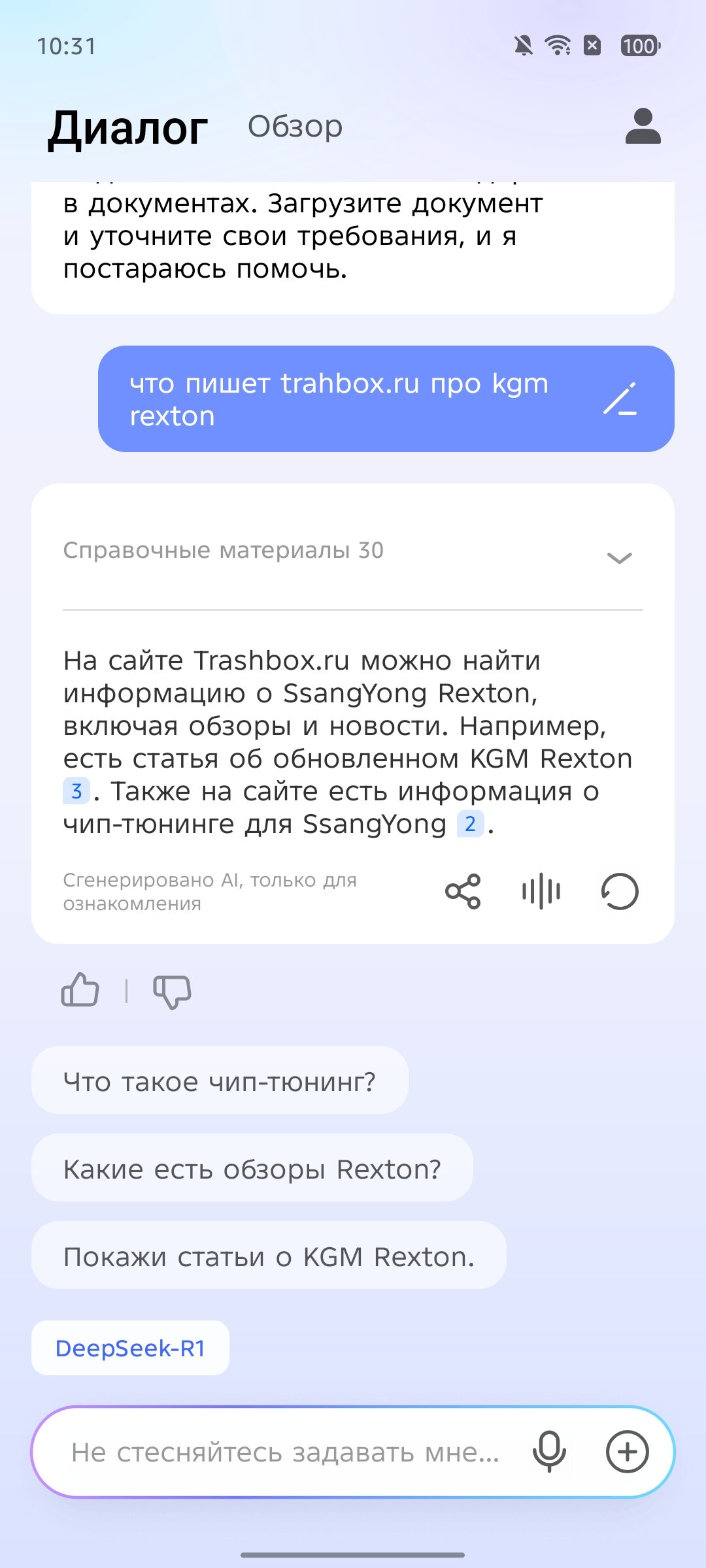The width and height of the screenshot is (706, 1568).
Task: Ask suggested question Что такое чип-тюнинг?
Action: pyautogui.click(x=220, y=1081)
